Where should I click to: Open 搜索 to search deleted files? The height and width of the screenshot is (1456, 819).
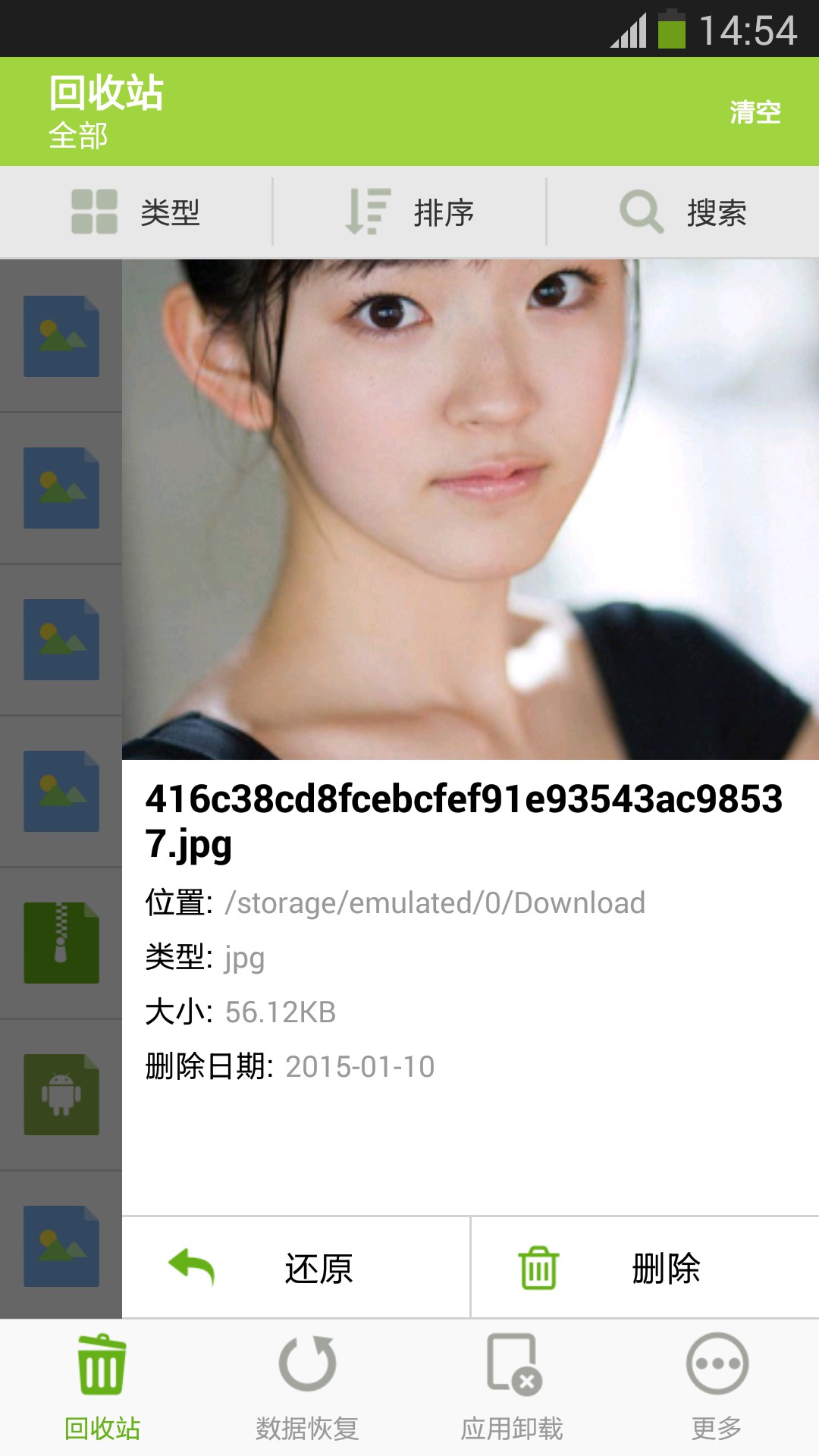pyautogui.click(x=682, y=212)
